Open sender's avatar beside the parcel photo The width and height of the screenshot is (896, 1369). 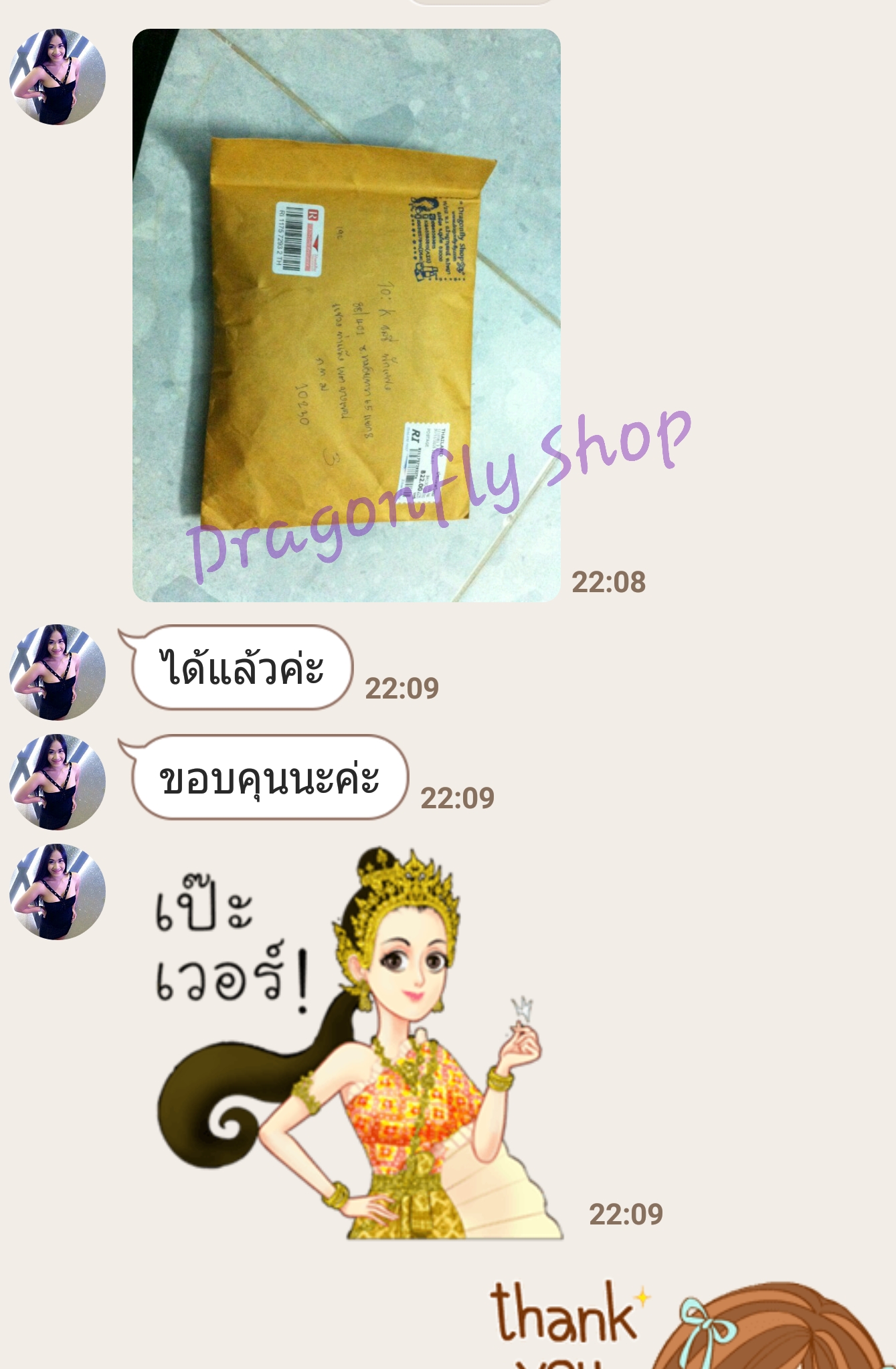click(x=58, y=76)
